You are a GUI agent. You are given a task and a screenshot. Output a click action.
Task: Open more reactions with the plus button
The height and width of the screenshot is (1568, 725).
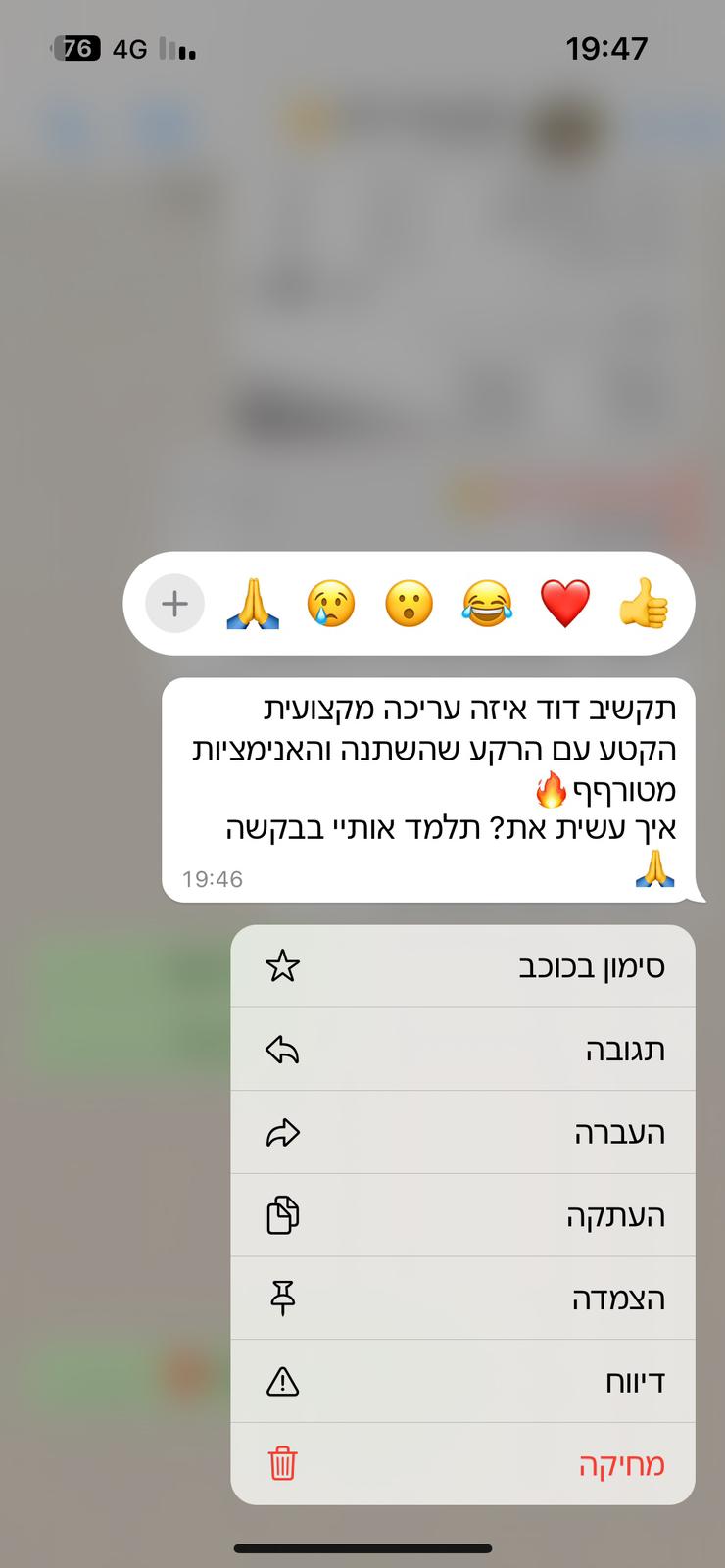coord(174,603)
